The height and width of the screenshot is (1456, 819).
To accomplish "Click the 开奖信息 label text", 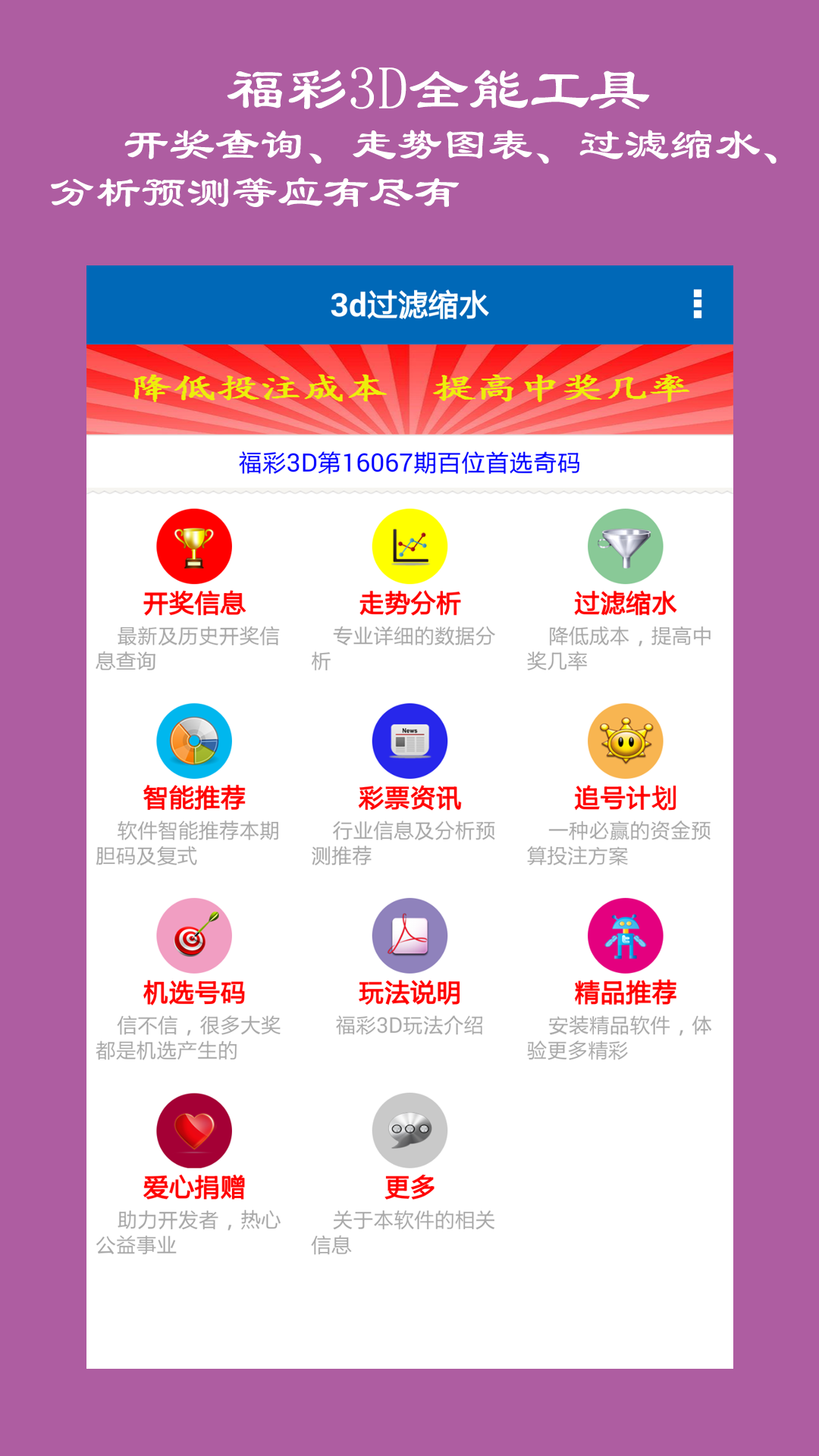I will point(194,604).
